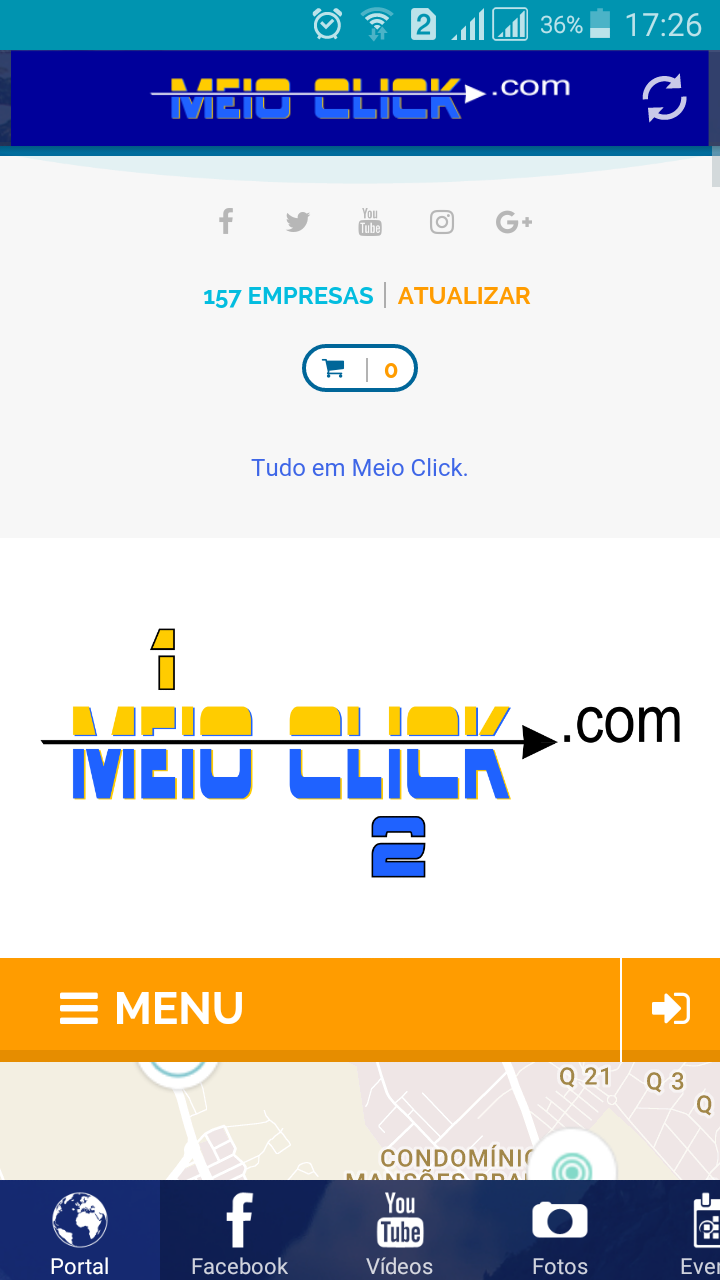Switch to the Facebook tab
The image size is (720, 1280).
[240, 1232]
